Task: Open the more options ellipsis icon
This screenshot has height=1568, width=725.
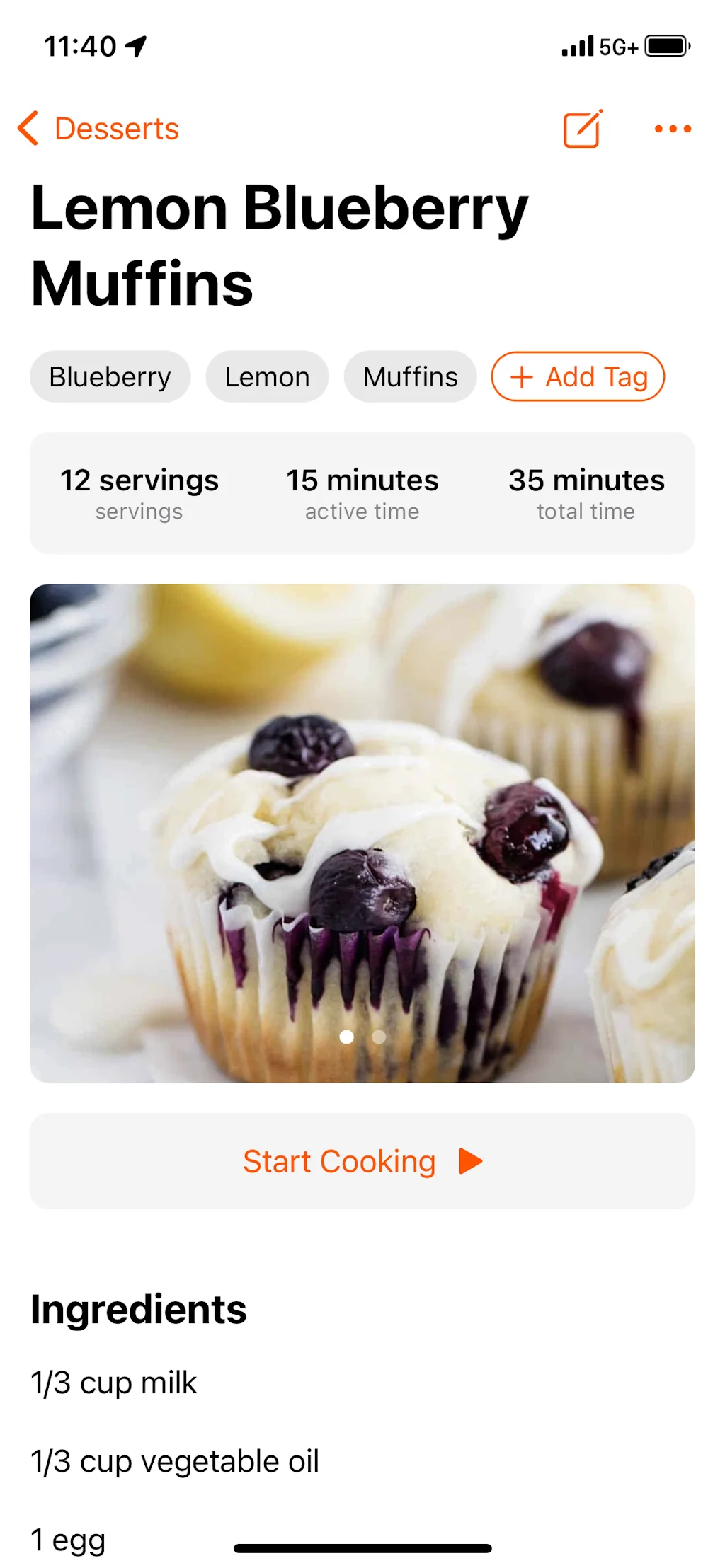Action: pos(671,128)
